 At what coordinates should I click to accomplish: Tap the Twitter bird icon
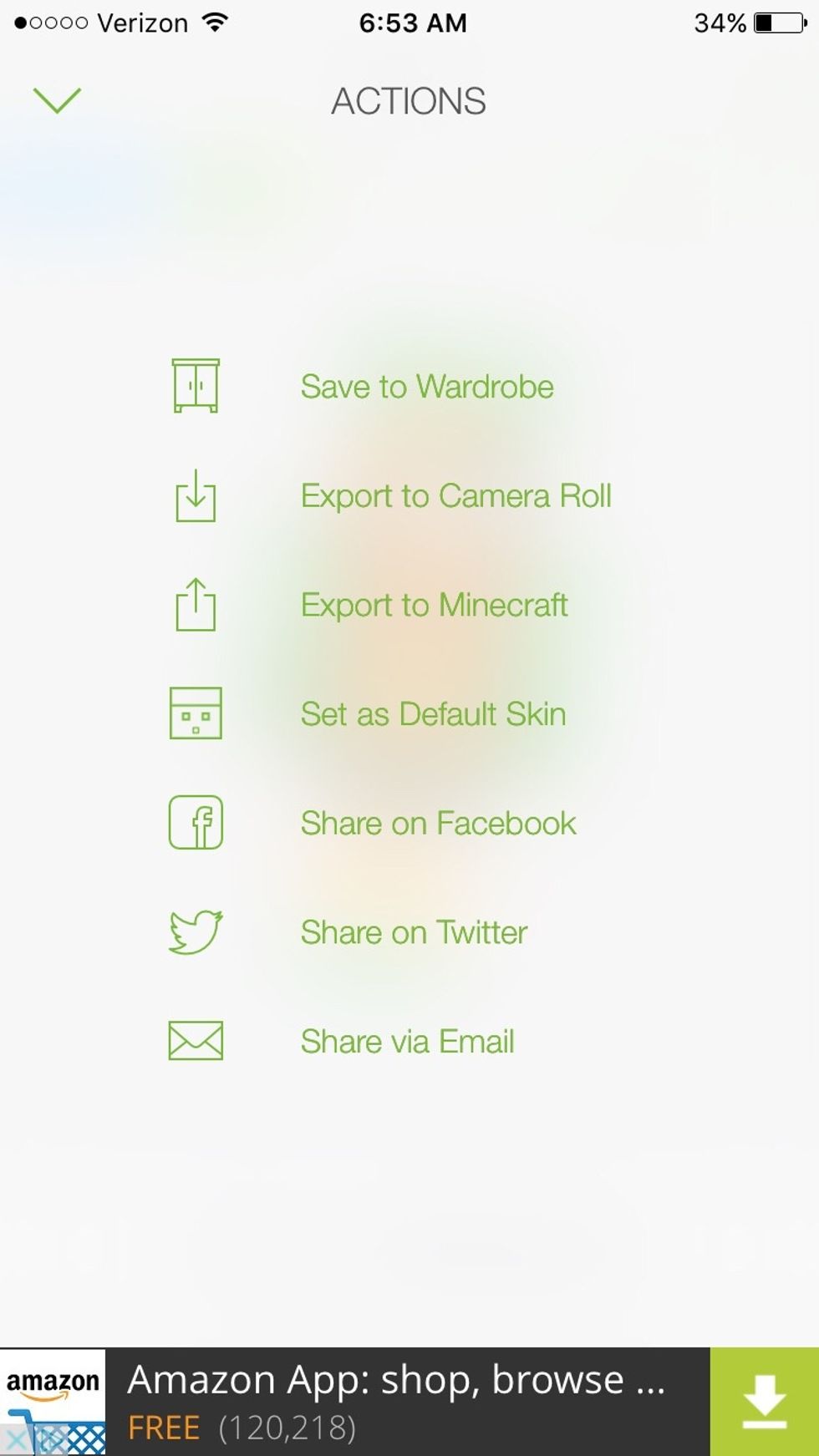(195, 932)
